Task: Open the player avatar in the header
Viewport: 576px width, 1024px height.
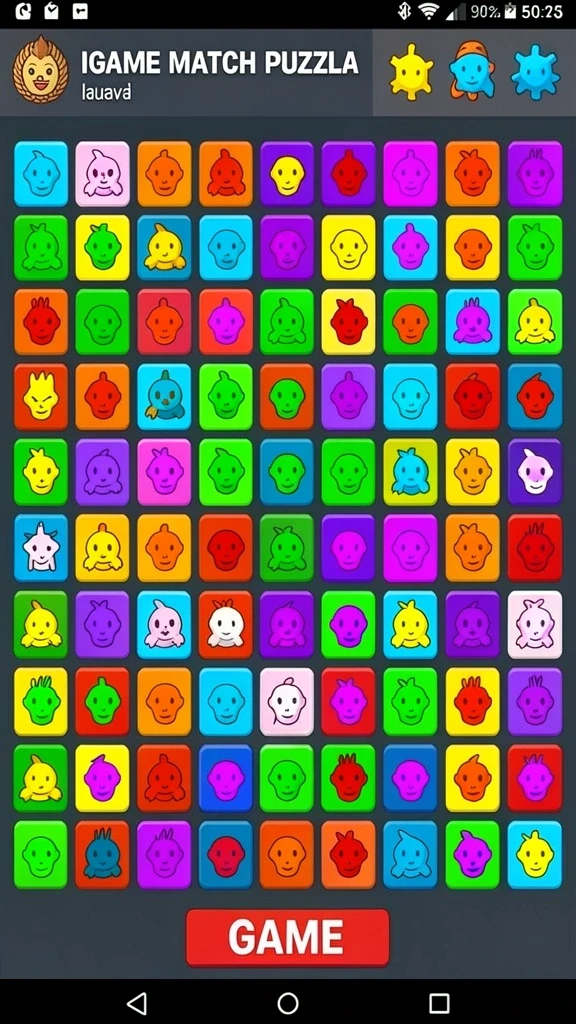Action: [40, 69]
